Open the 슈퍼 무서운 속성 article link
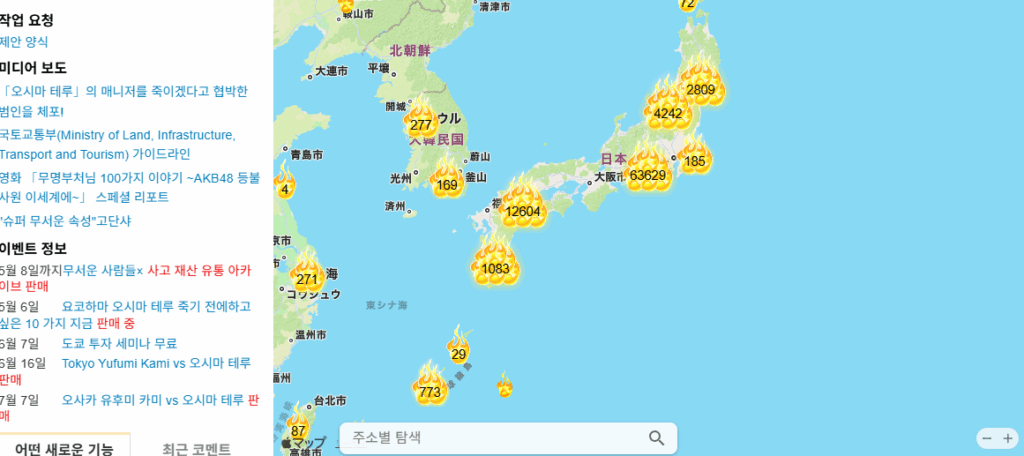This screenshot has width=1024, height=456. tap(66, 221)
